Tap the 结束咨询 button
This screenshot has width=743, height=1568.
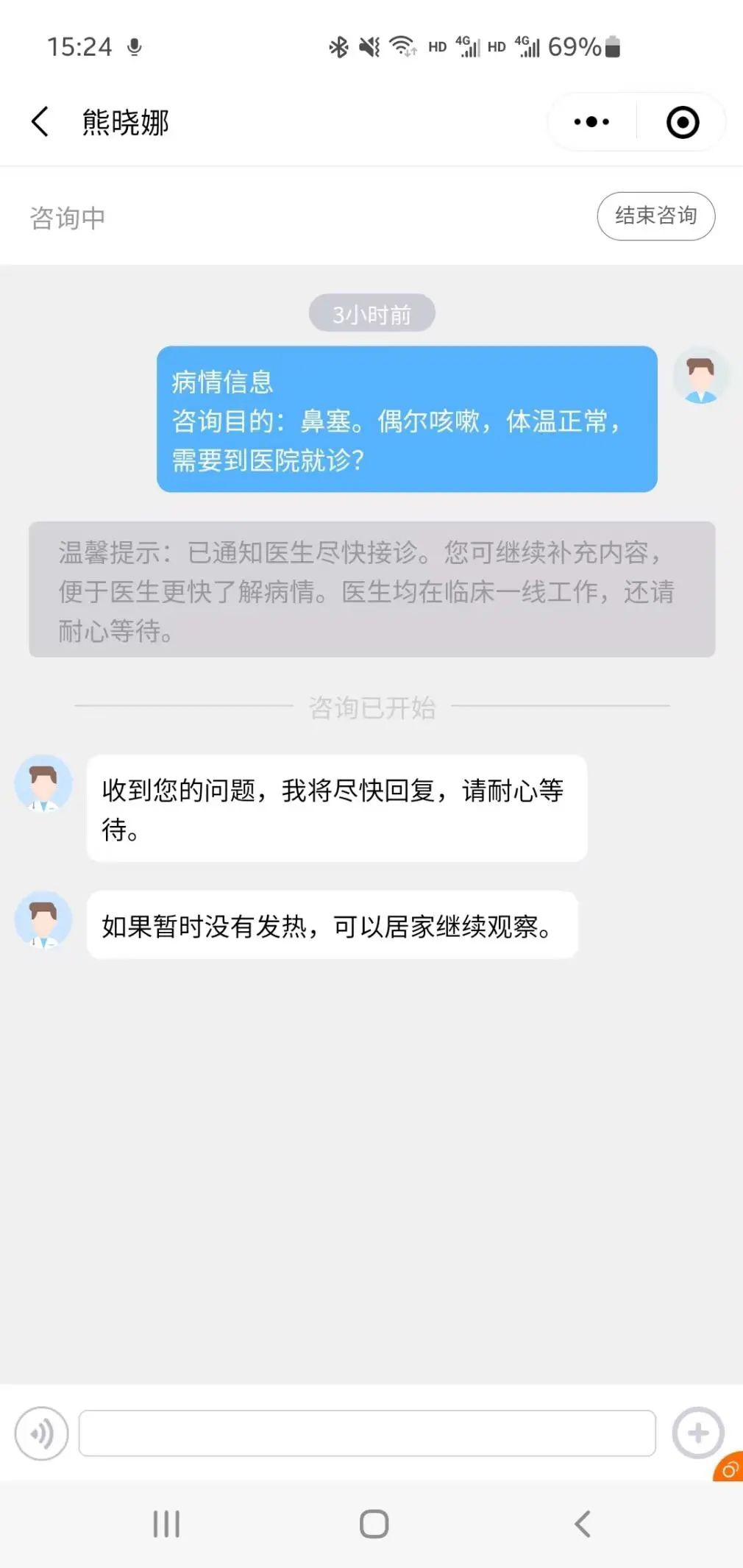(655, 216)
